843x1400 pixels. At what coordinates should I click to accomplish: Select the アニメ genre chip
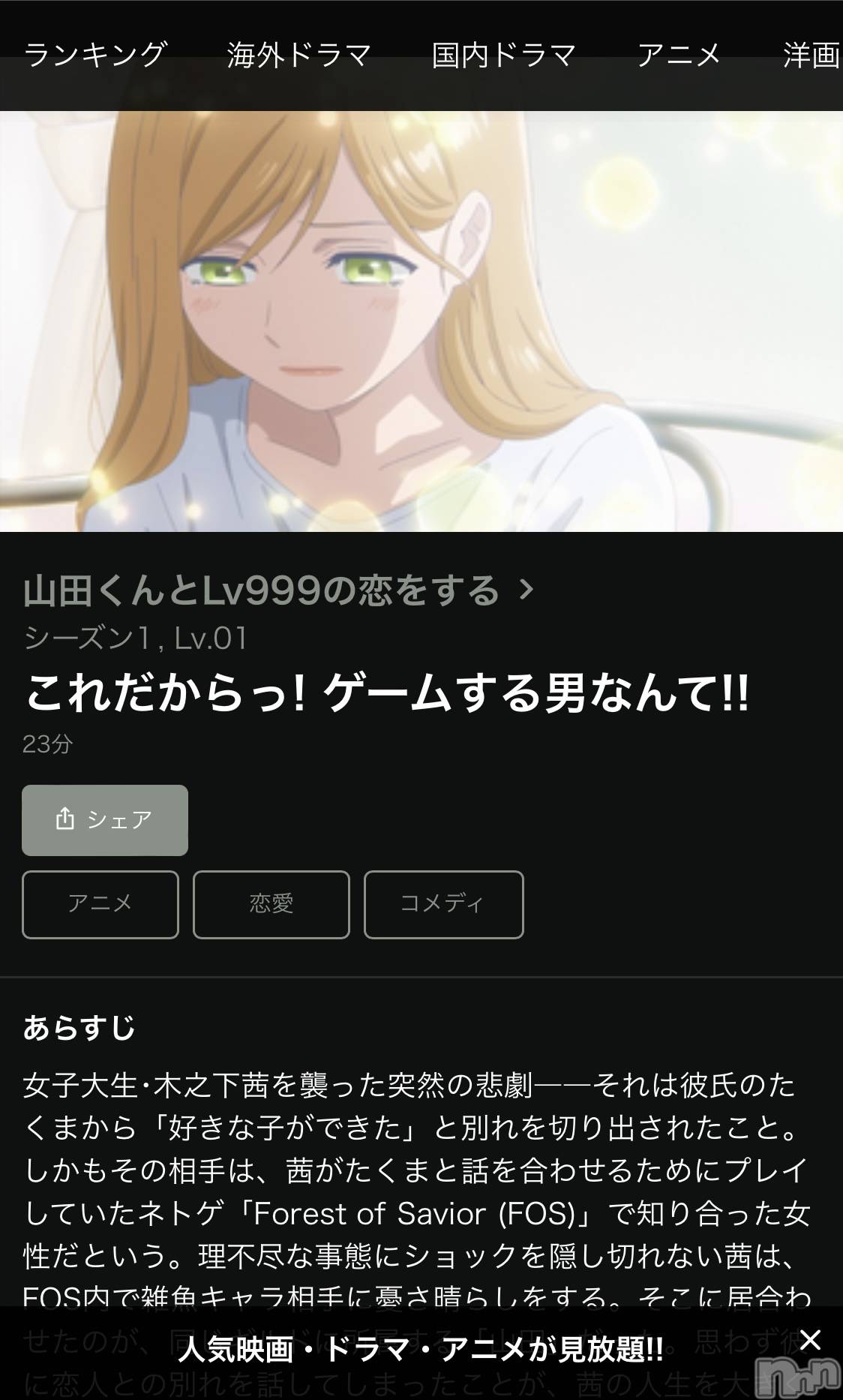(x=100, y=904)
